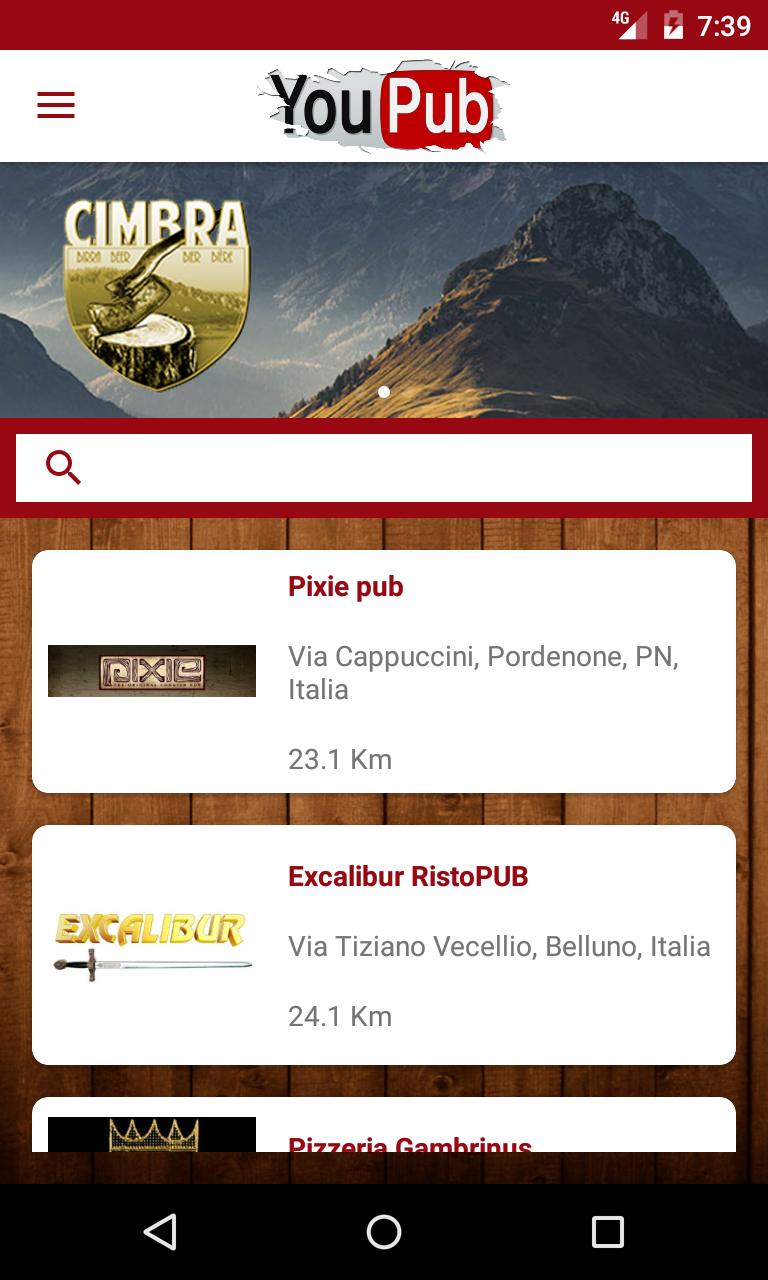Go back with the system back button
Screen dimensions: 768x1280
pyautogui.click(x=160, y=1232)
